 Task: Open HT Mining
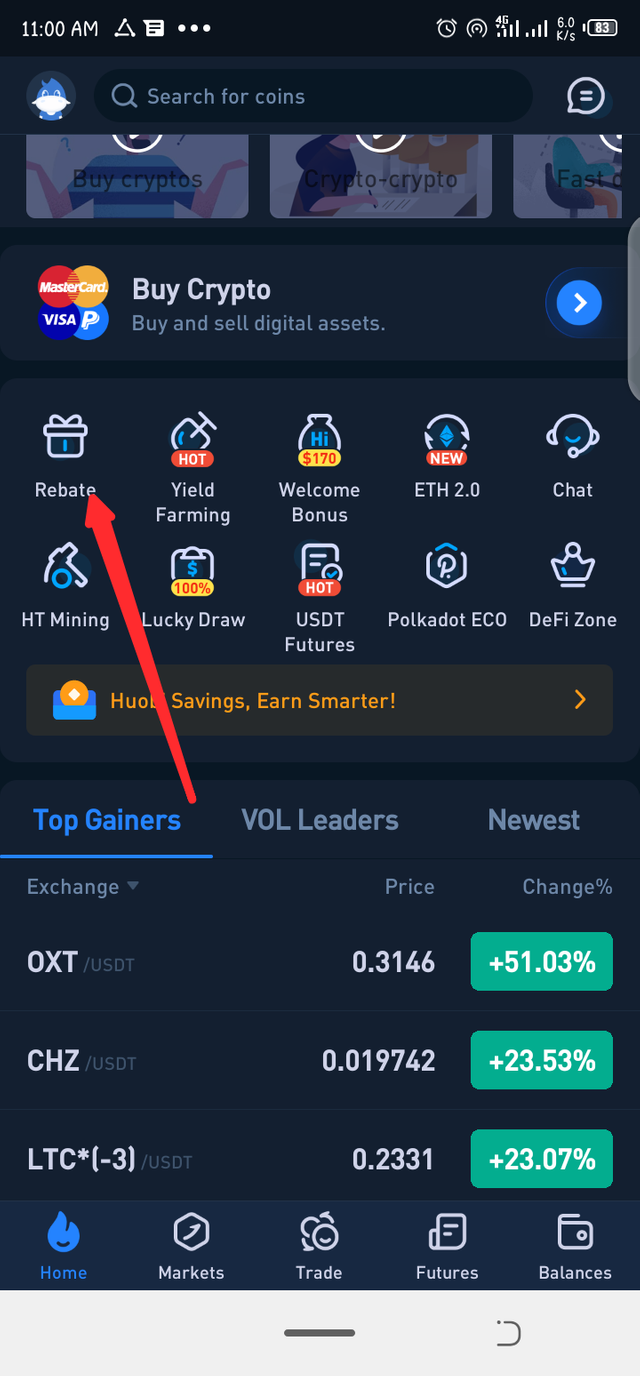(x=66, y=585)
